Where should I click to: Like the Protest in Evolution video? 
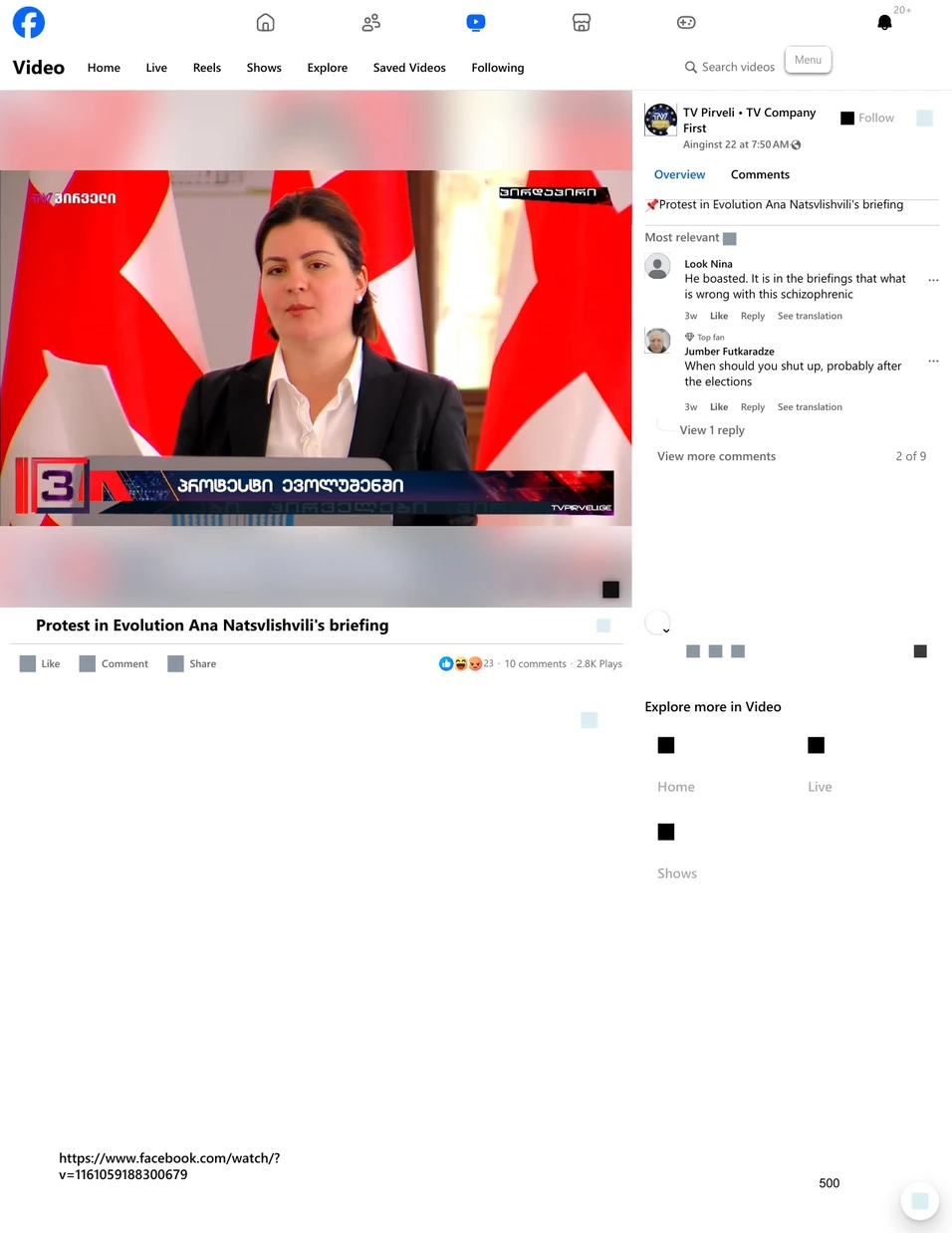coord(40,663)
